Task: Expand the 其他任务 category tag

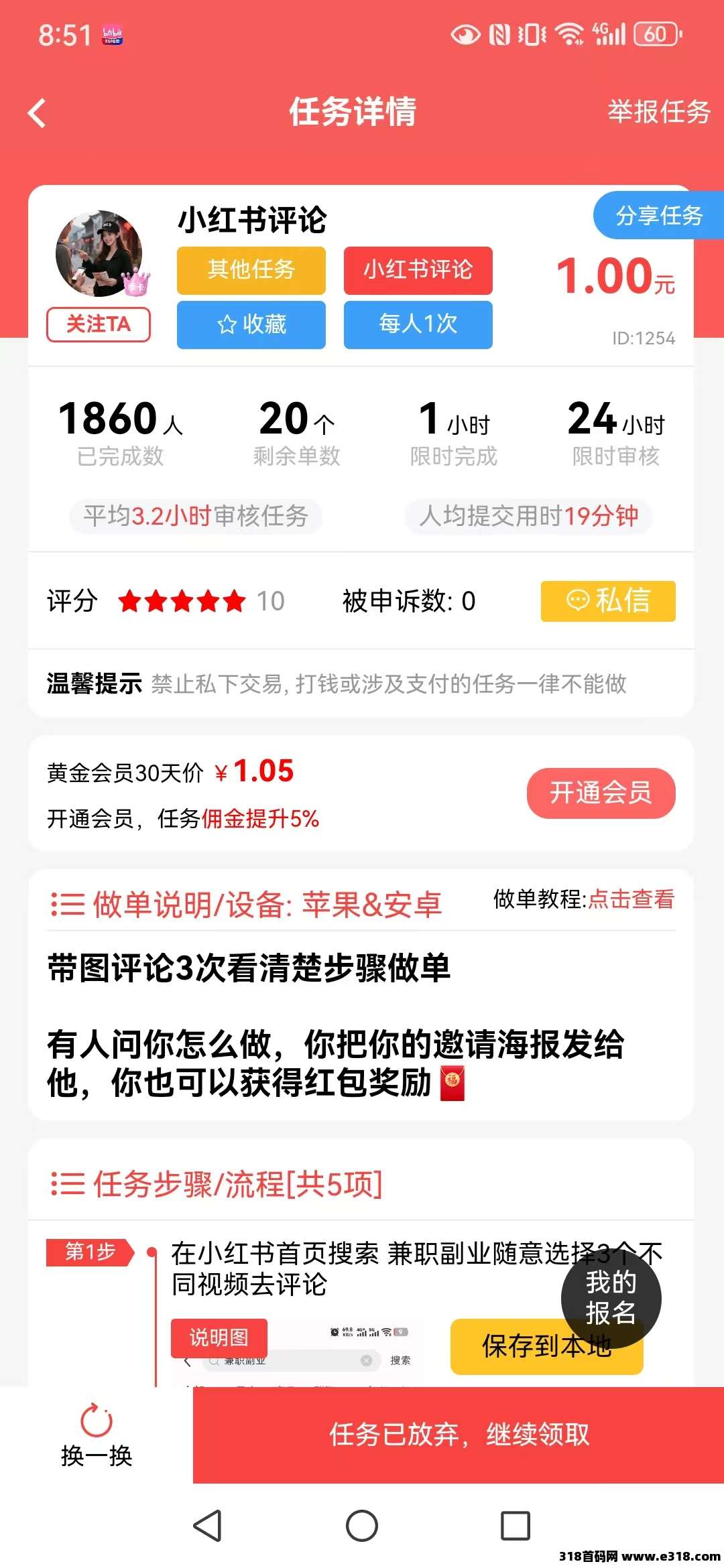Action: (x=251, y=271)
